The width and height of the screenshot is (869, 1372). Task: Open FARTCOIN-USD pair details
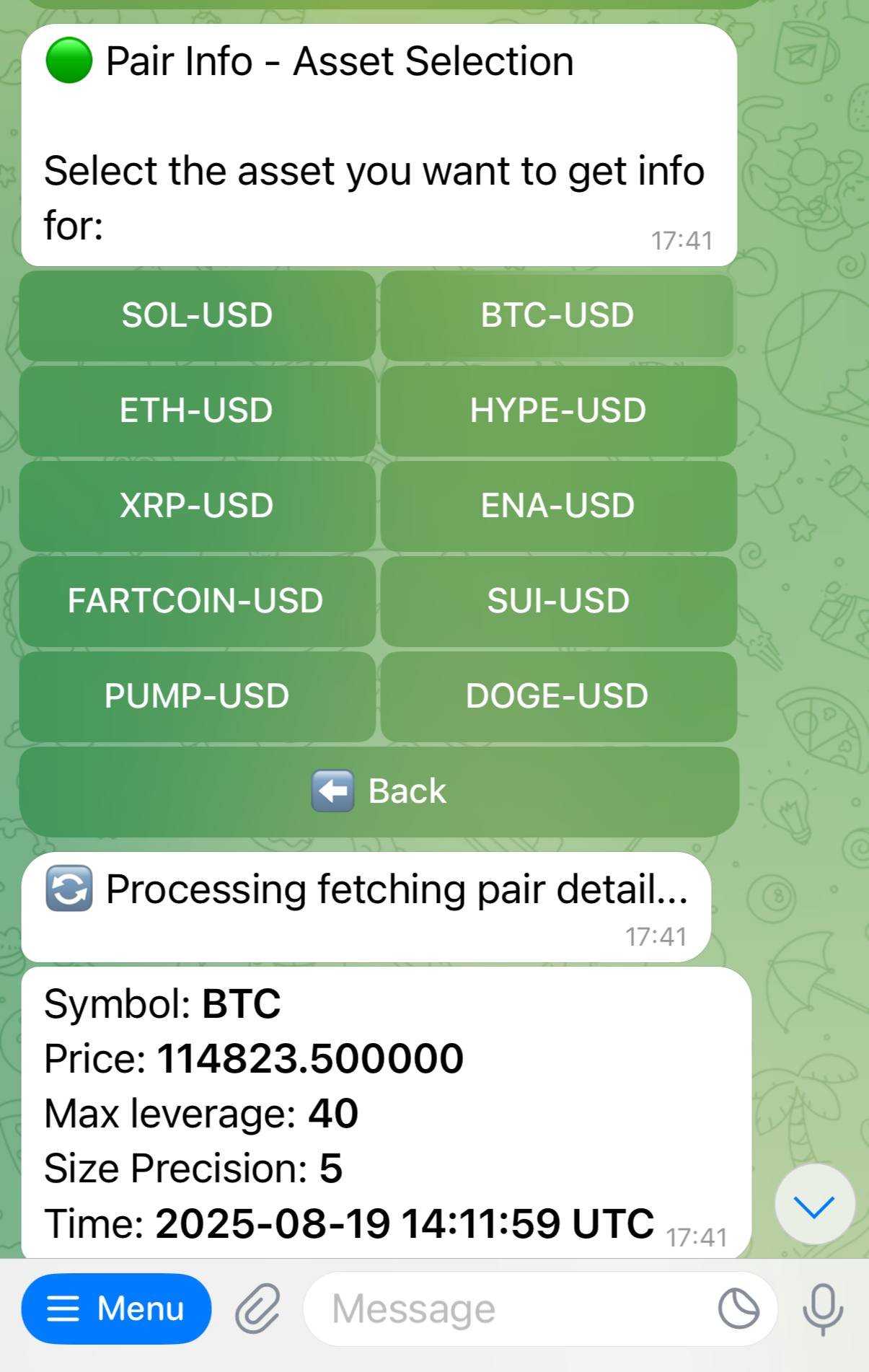[197, 601]
